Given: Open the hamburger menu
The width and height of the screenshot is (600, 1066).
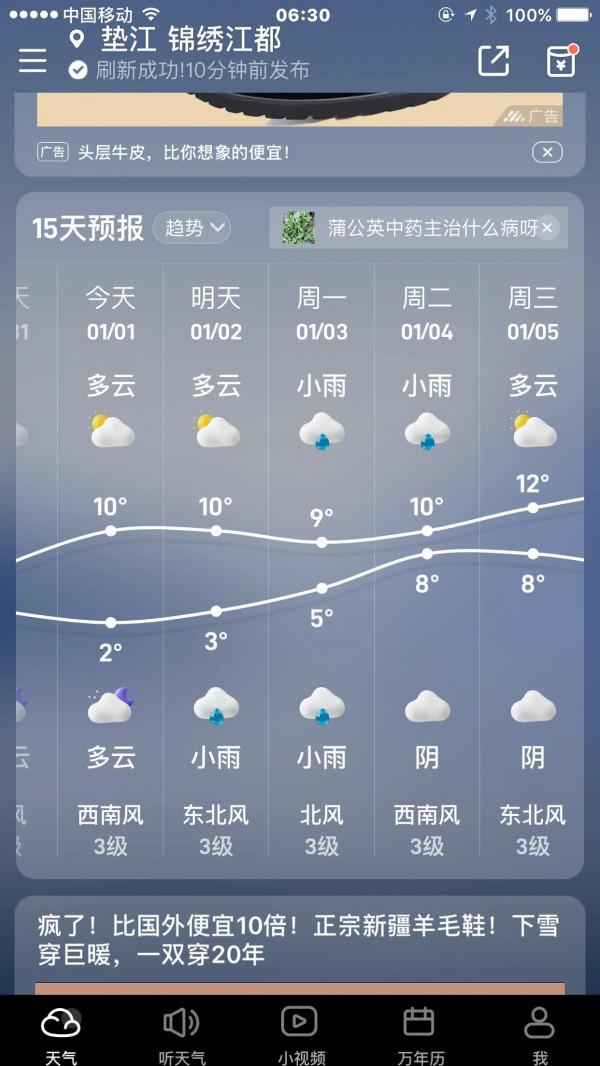Looking at the screenshot, I should (x=33, y=60).
